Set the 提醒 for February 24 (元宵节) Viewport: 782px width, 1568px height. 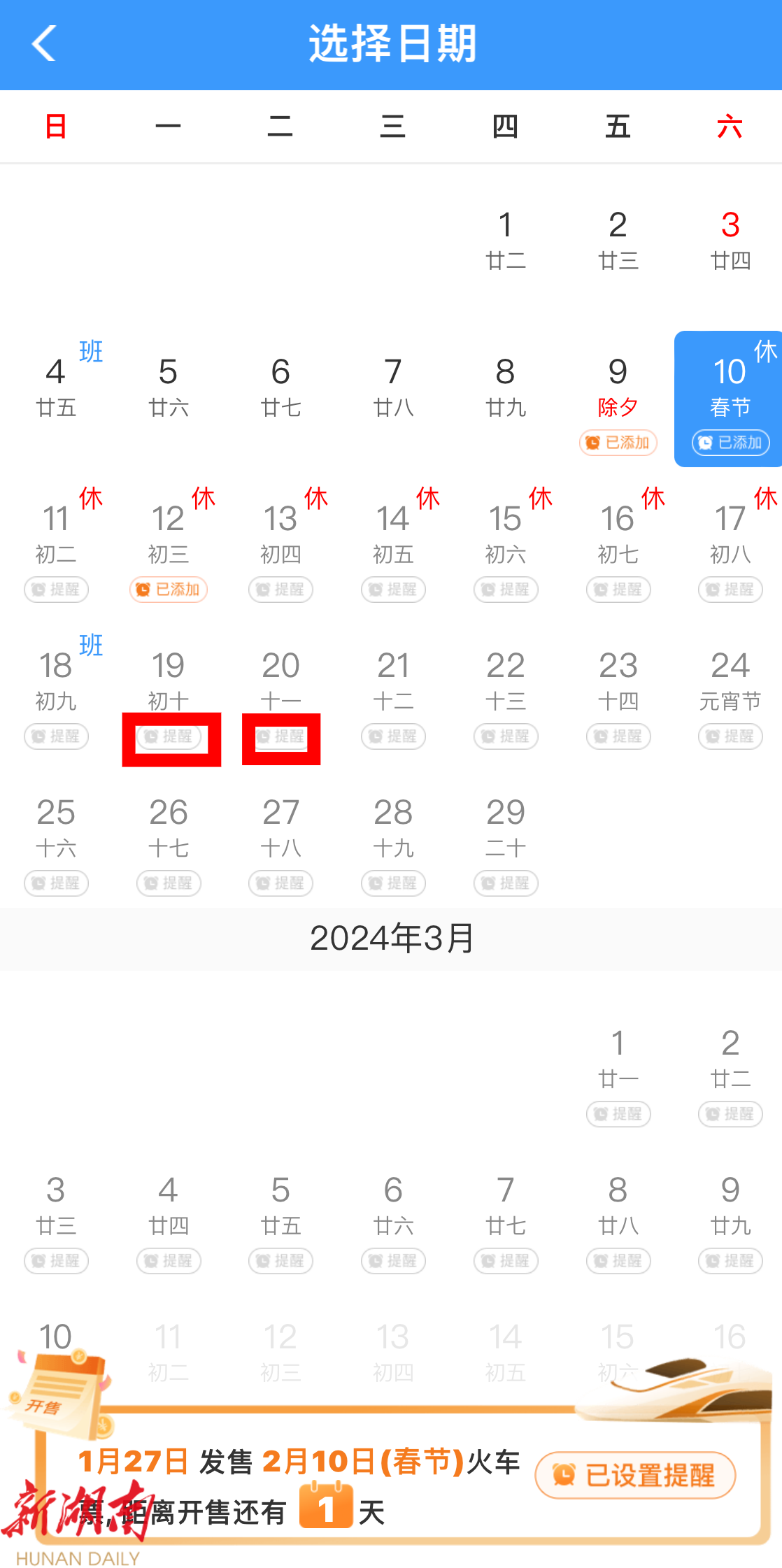click(730, 736)
